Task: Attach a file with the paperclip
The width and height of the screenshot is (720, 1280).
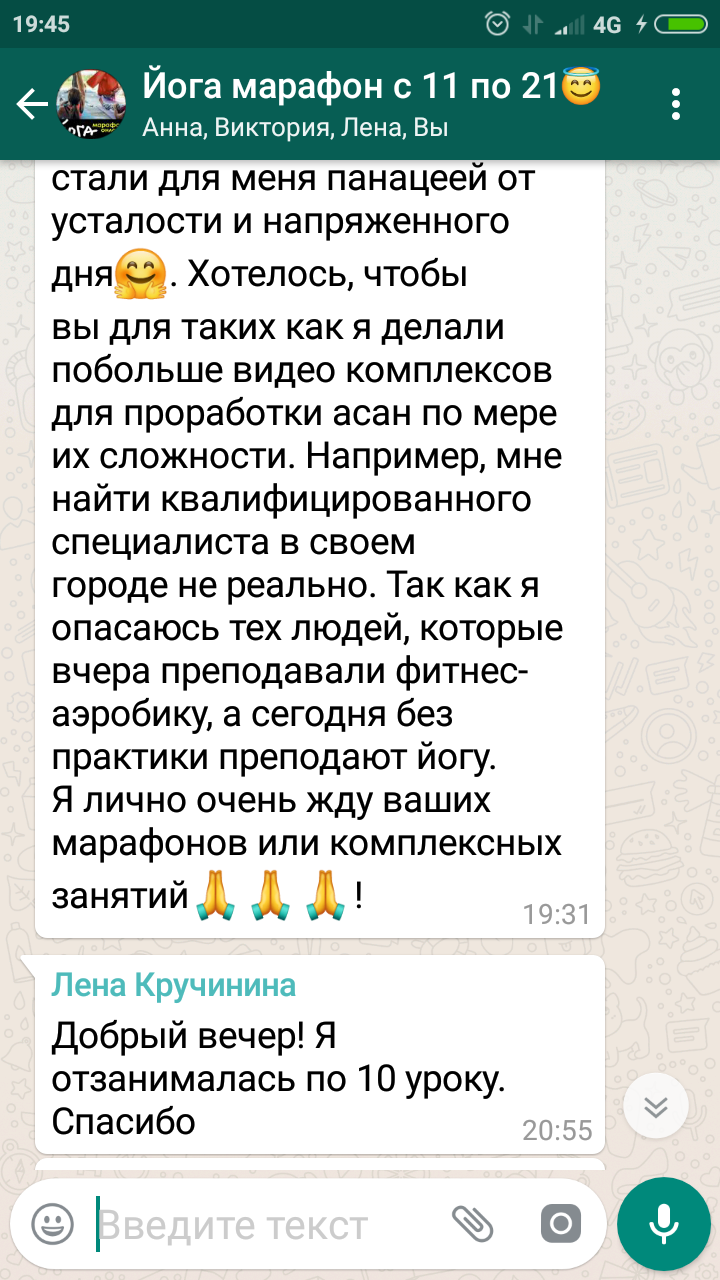Action: click(472, 1223)
